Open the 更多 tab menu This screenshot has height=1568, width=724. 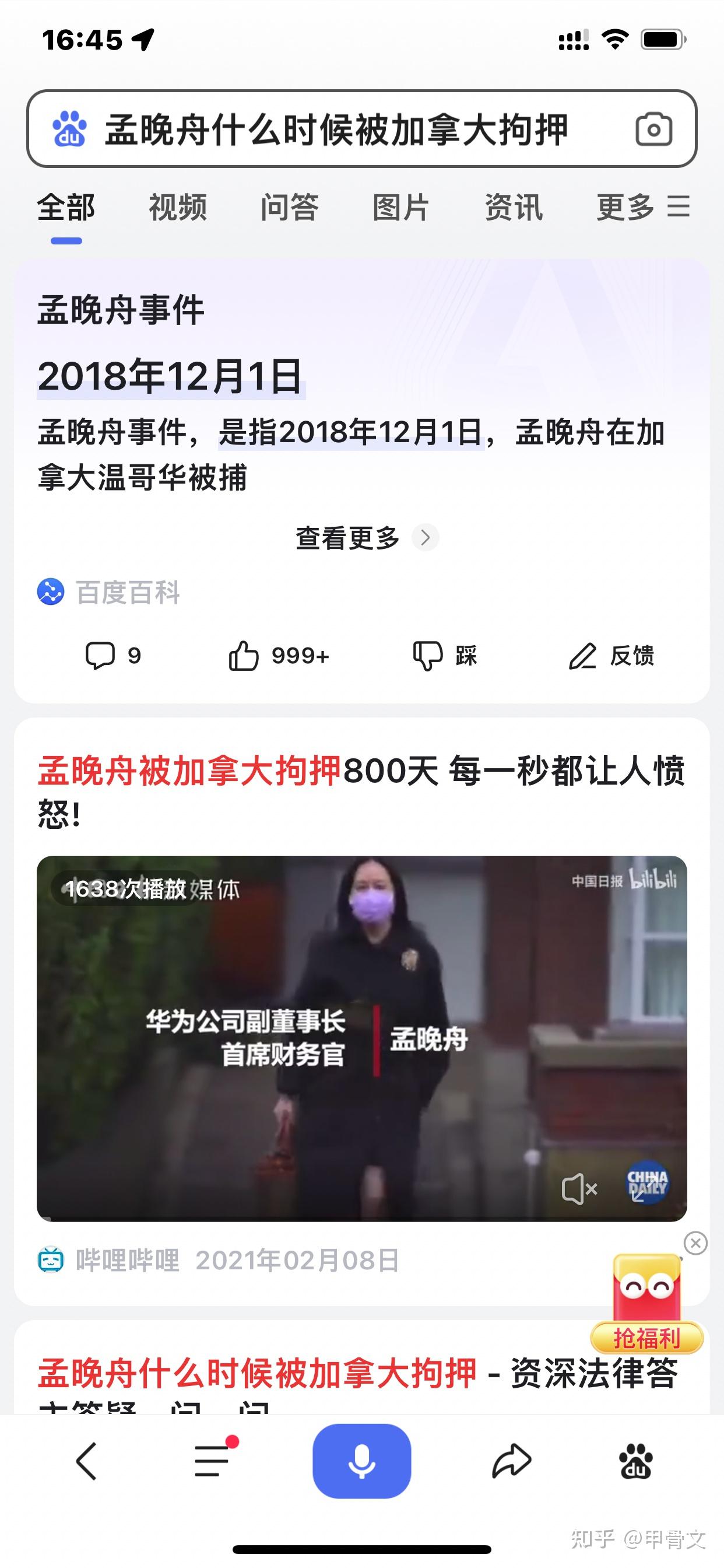[x=642, y=208]
